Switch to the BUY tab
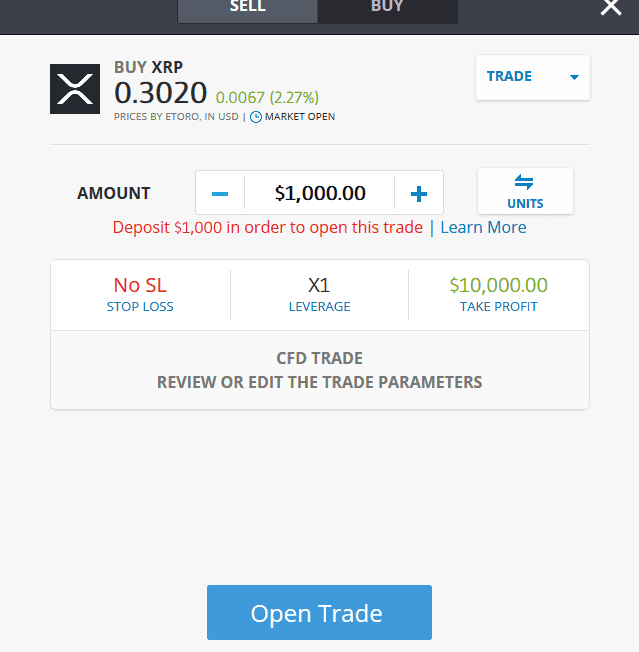 click(x=387, y=9)
